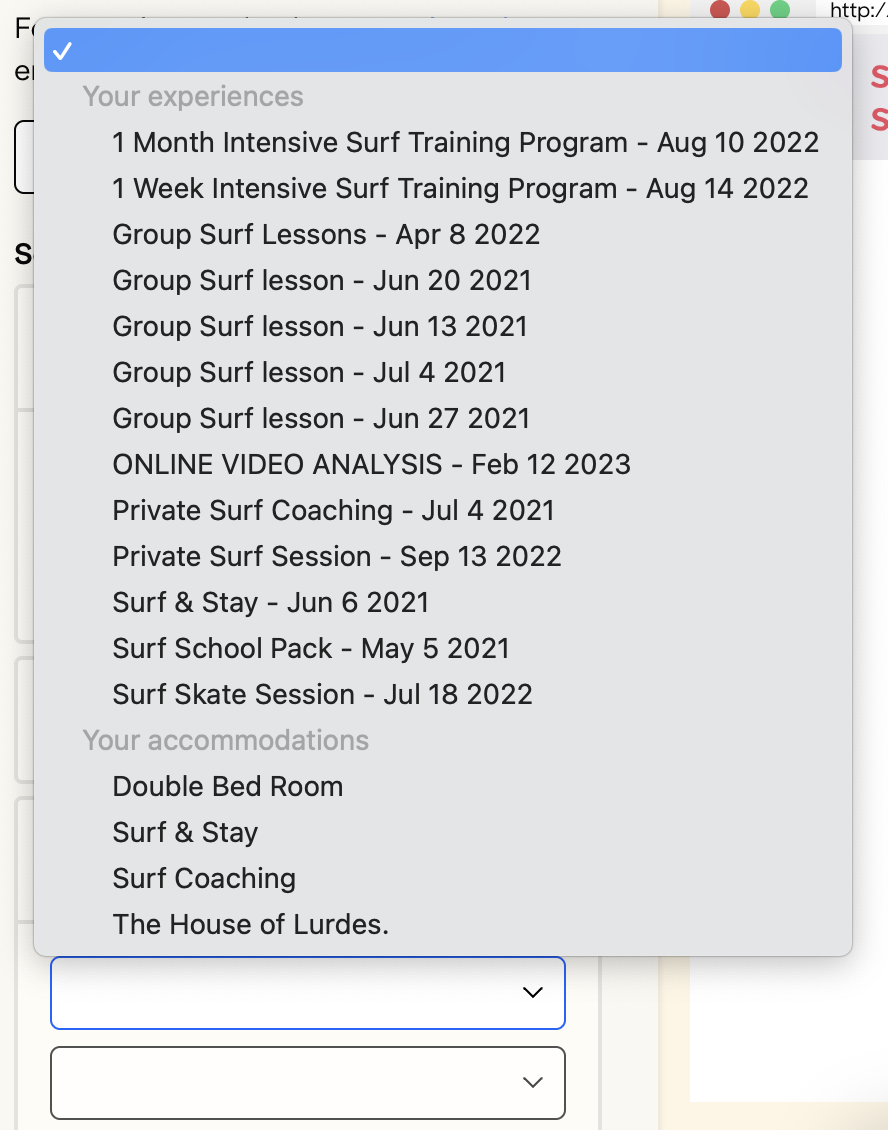Select Group Surf lesson - Jun 20 2021
This screenshot has width=888, height=1130.
click(321, 280)
